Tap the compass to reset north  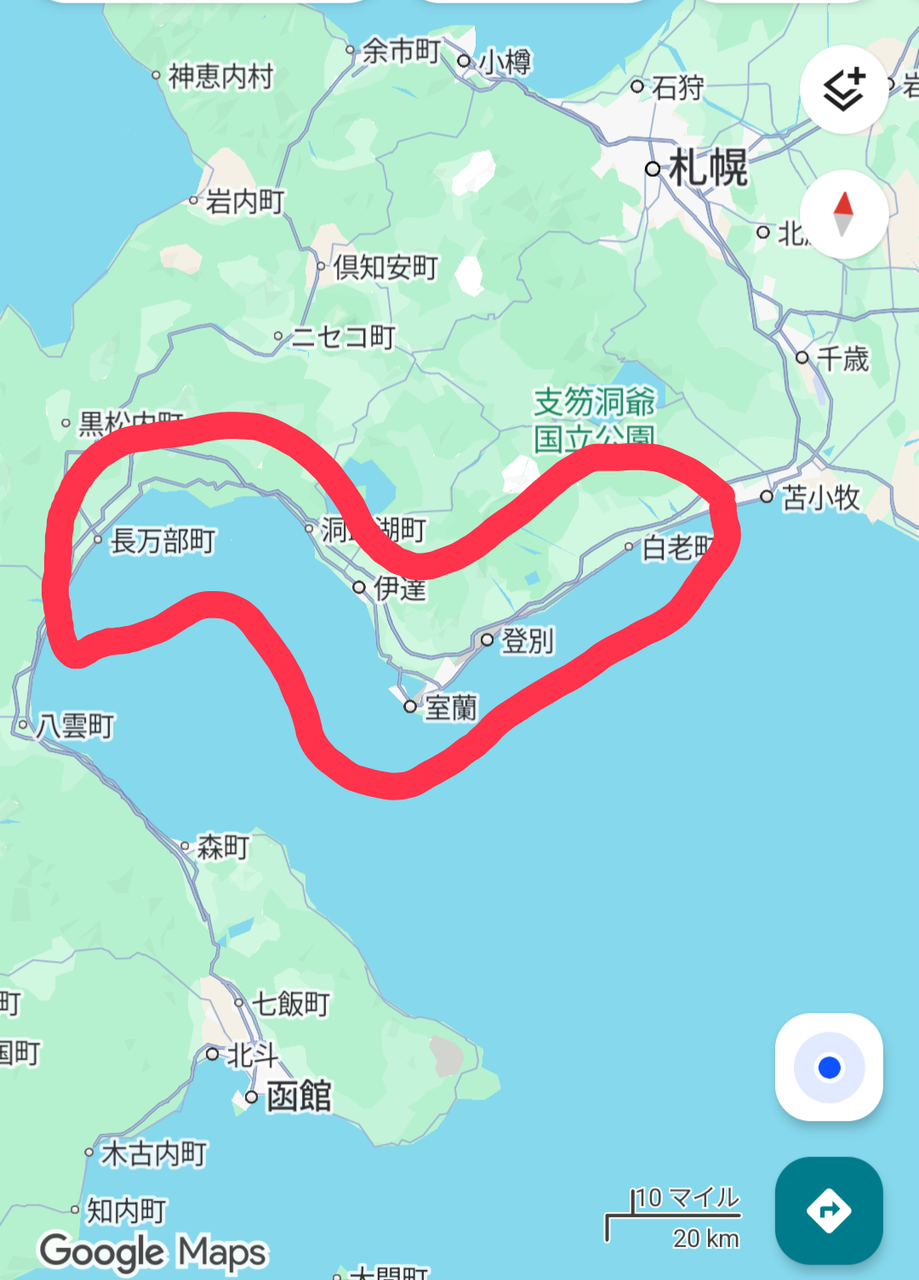point(844,214)
